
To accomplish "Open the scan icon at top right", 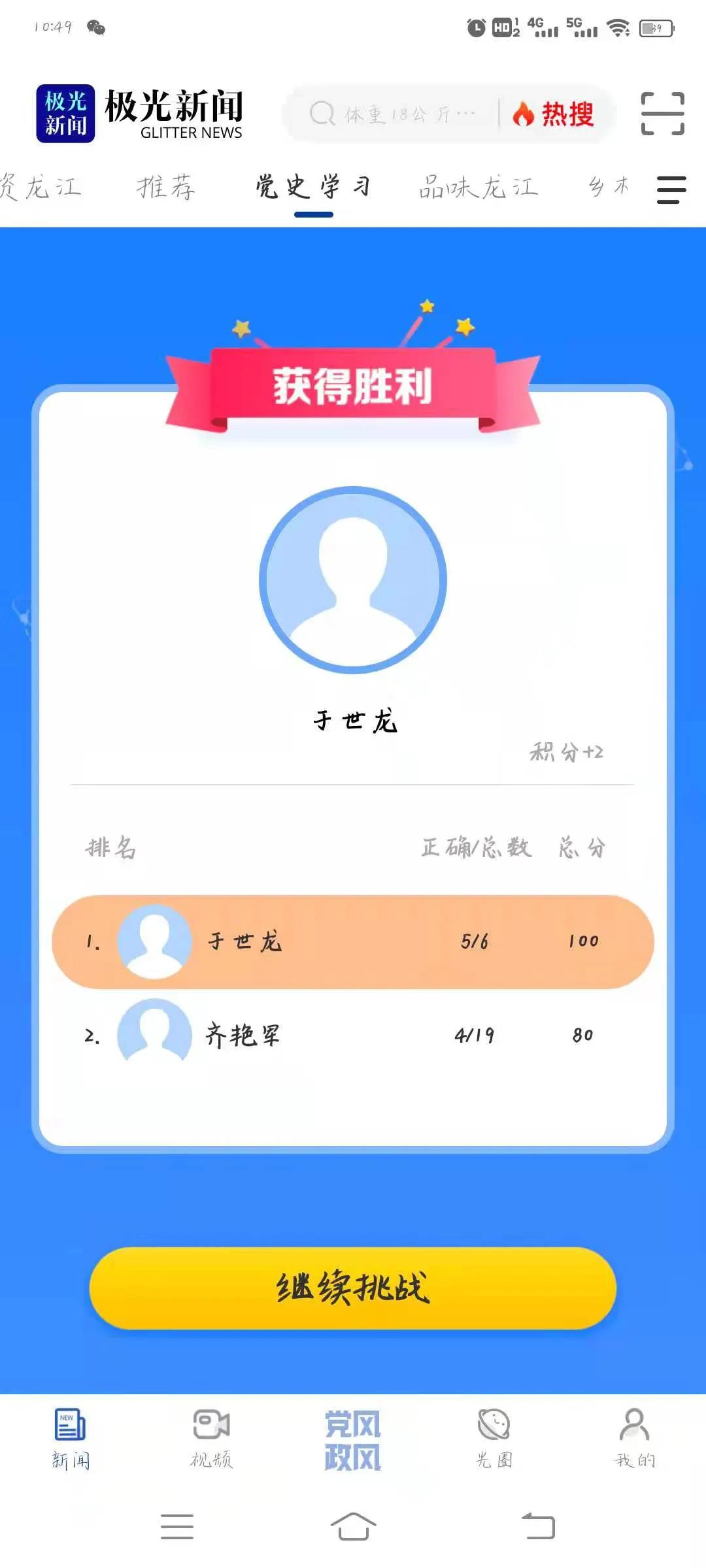I will (x=662, y=114).
